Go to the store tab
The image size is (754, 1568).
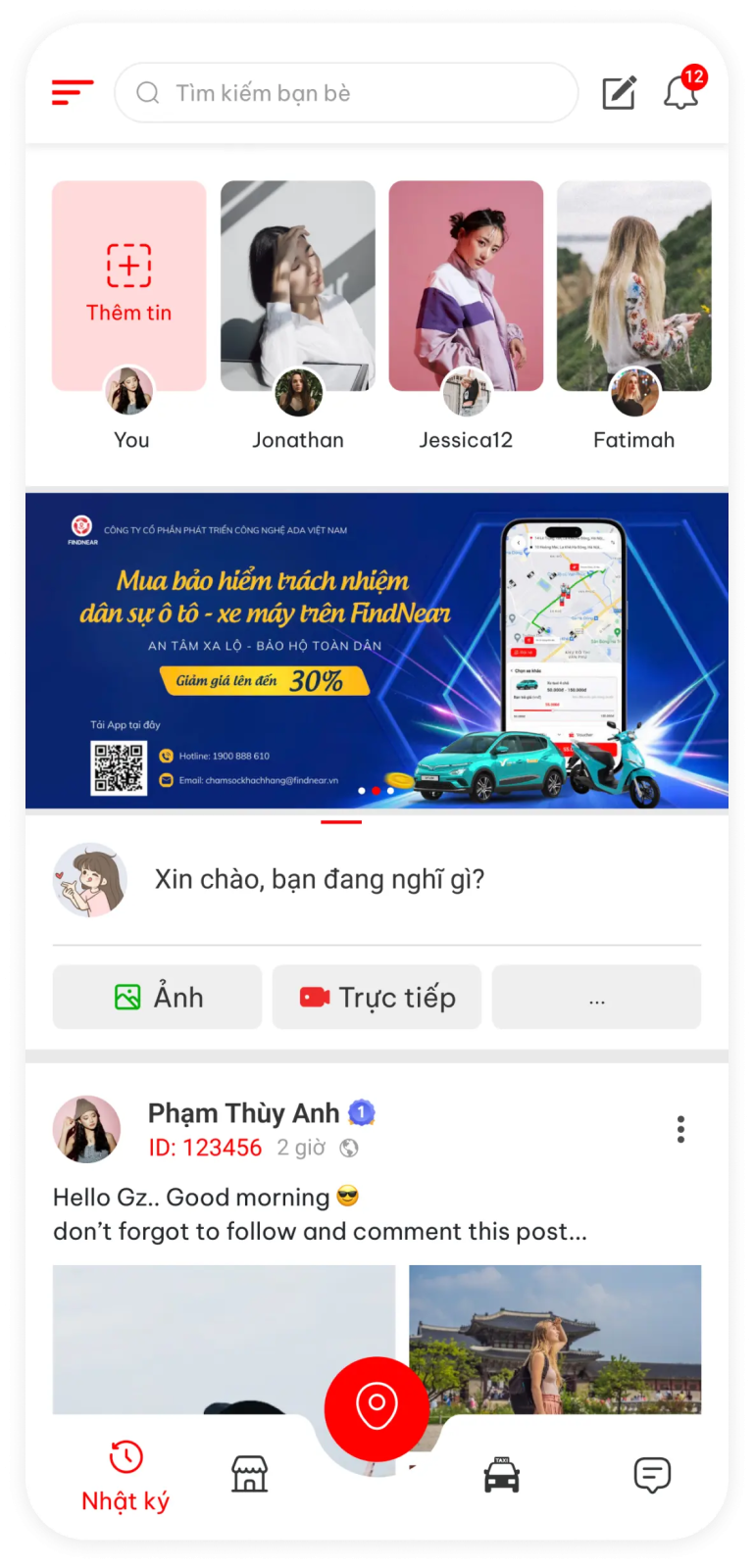[249, 1474]
